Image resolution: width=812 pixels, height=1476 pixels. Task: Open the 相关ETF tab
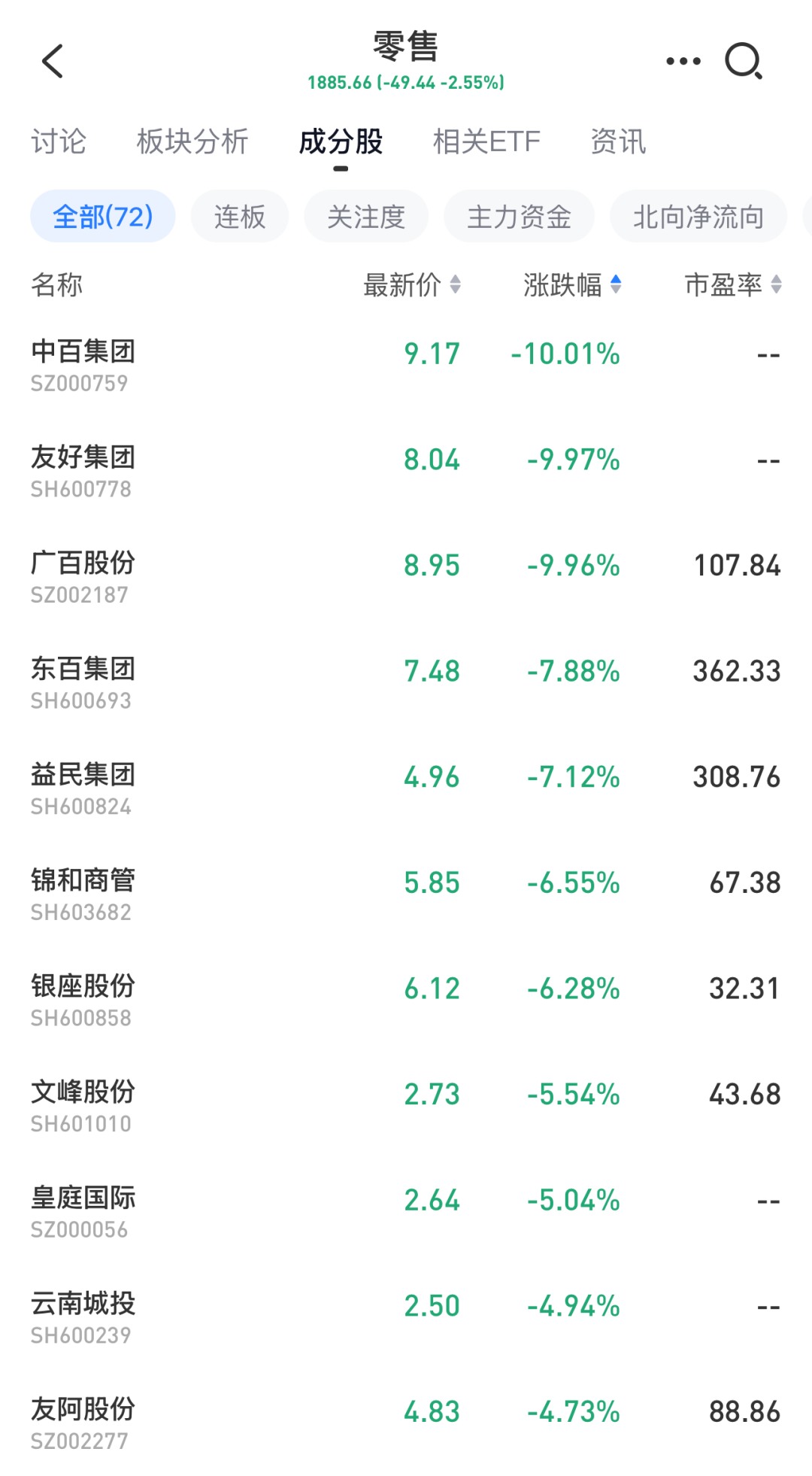pyautogui.click(x=486, y=141)
